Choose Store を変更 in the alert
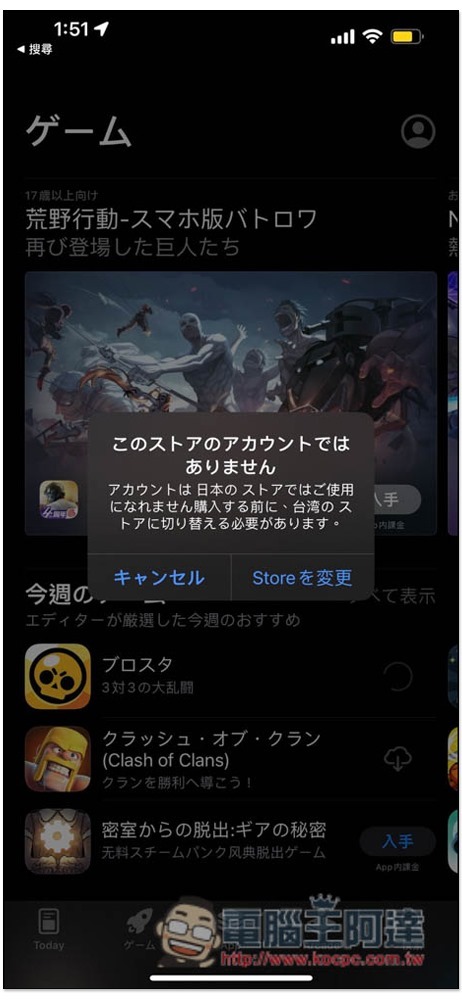The image size is (462, 1000). click(302, 578)
